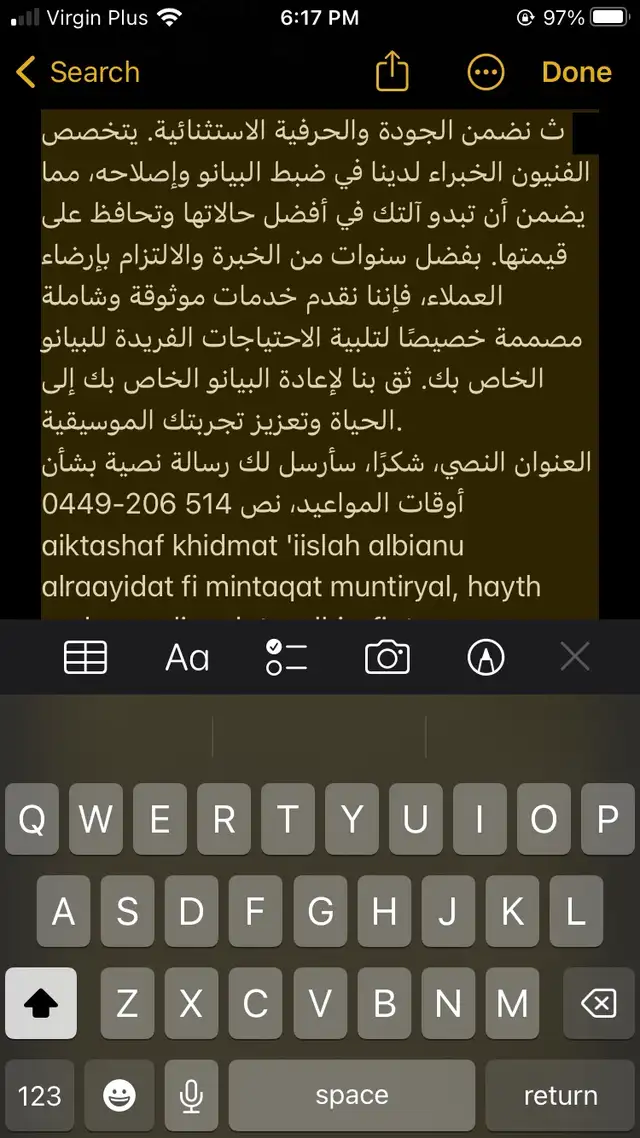The image size is (640, 1138).
Task: Add a checklist to the note
Action: click(x=287, y=657)
